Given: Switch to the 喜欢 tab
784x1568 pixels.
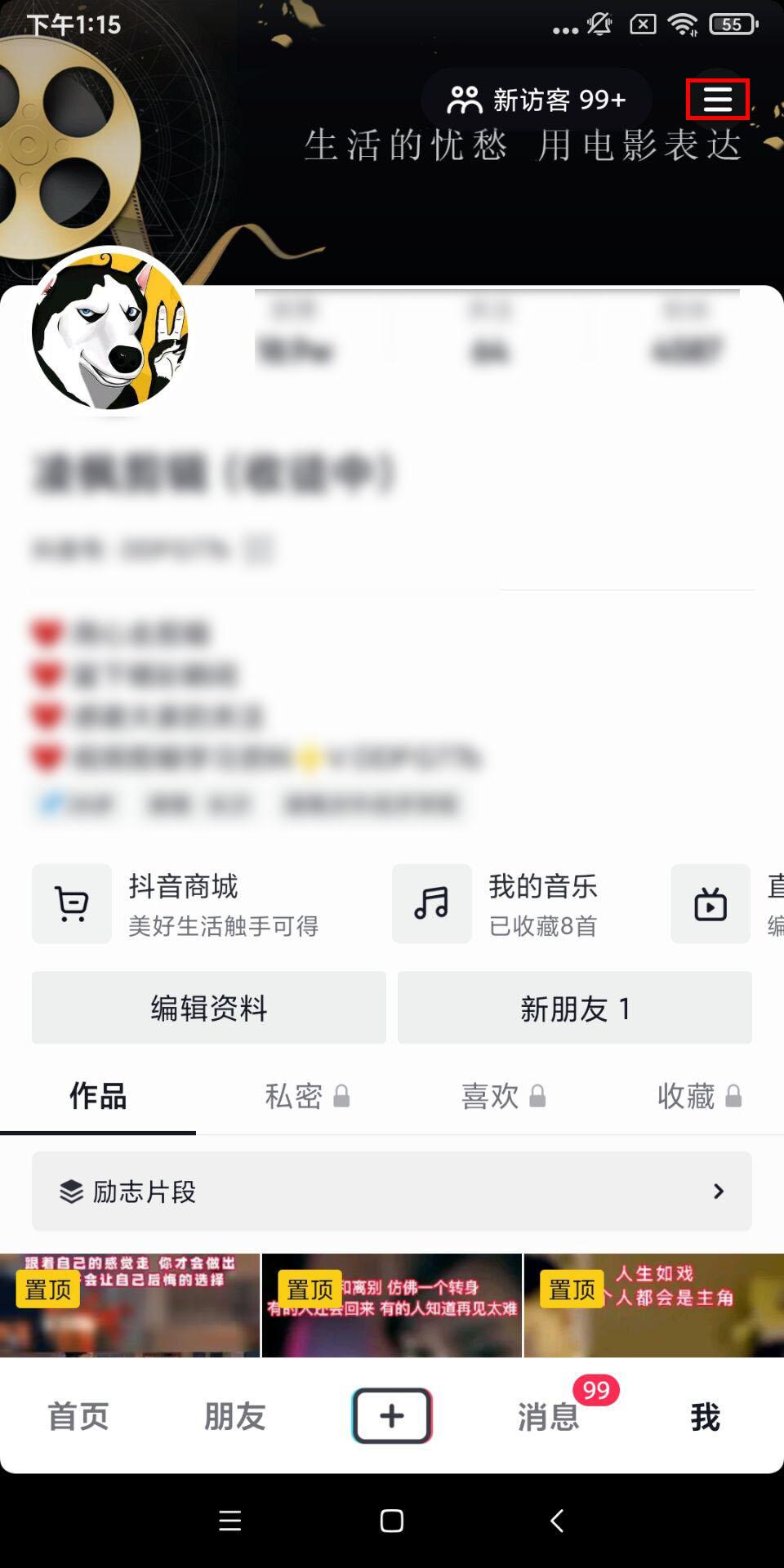Looking at the screenshot, I should point(502,1096).
